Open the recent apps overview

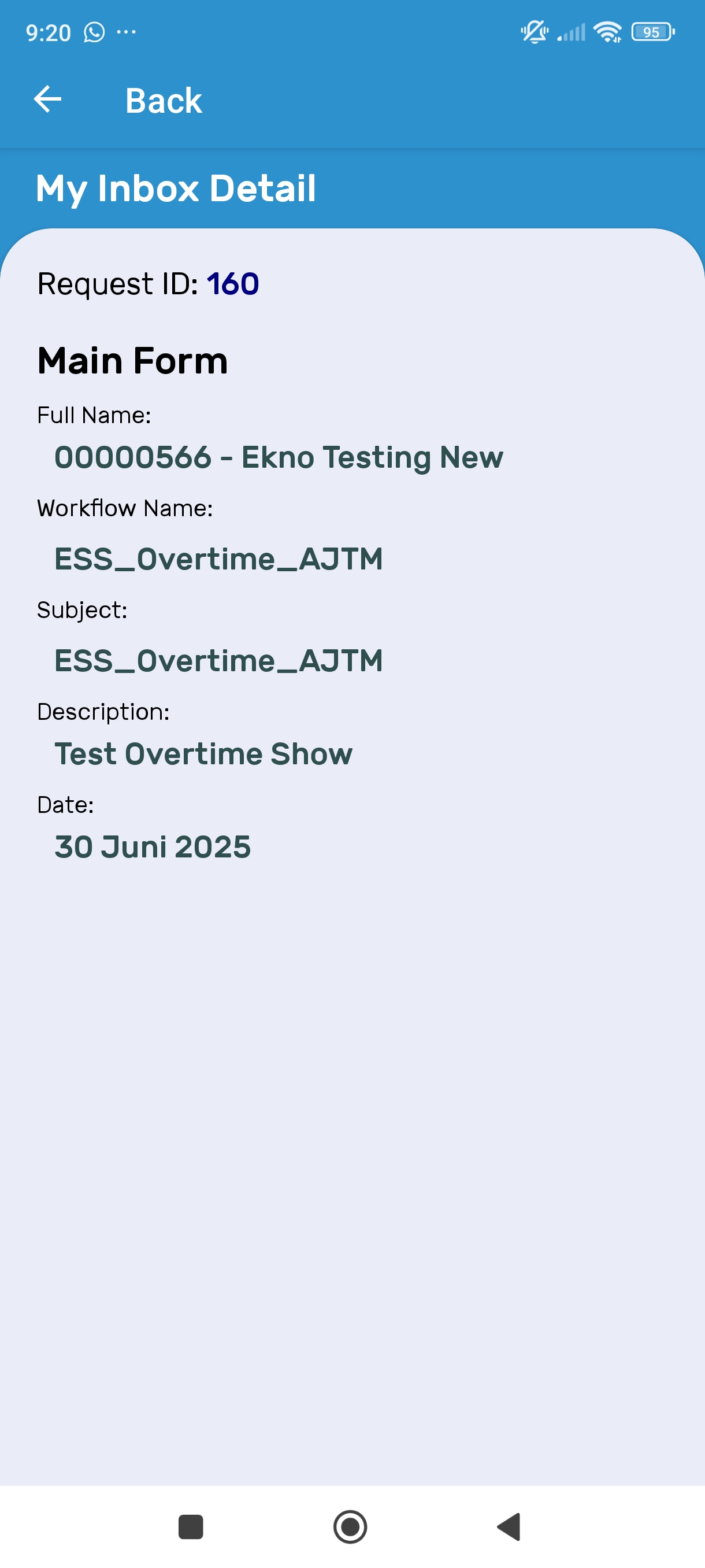(x=190, y=1526)
